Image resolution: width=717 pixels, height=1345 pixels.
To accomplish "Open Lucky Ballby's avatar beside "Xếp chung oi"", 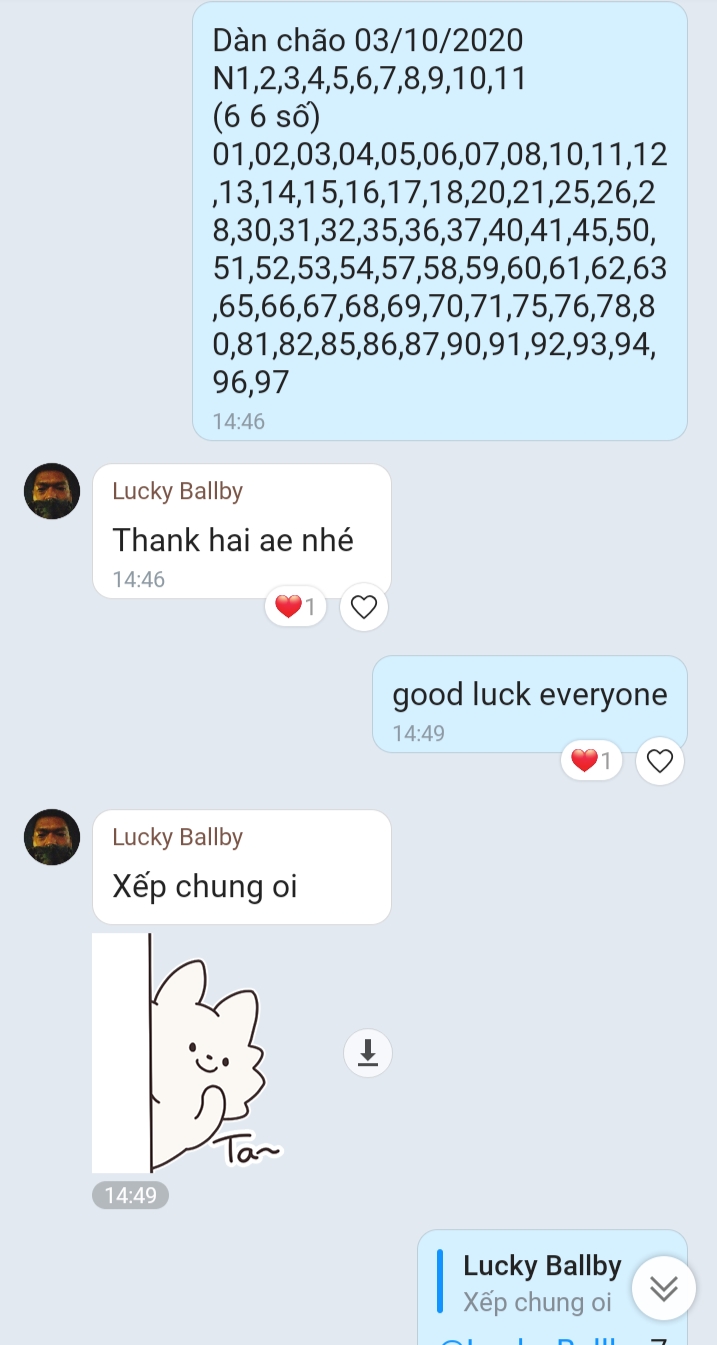I will [x=52, y=837].
